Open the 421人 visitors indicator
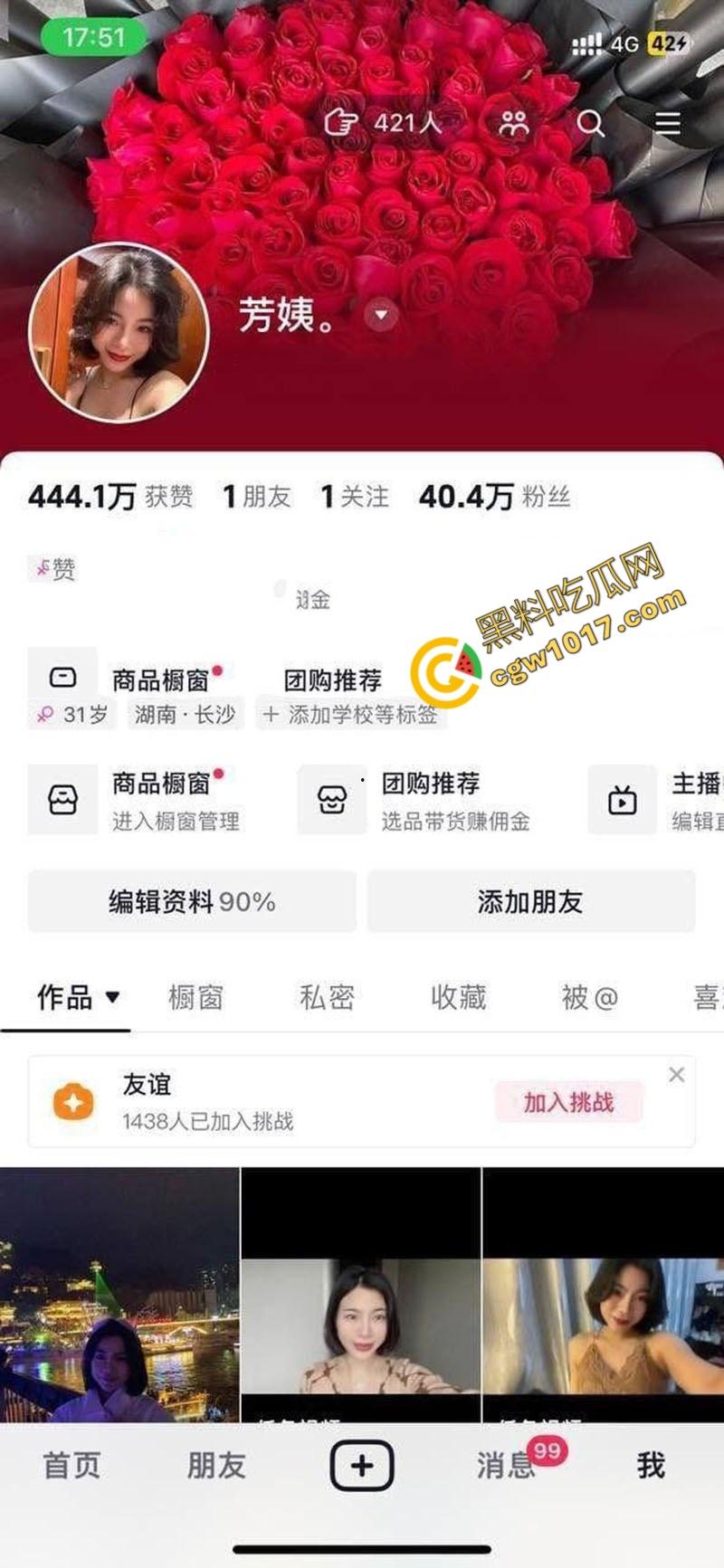This screenshot has width=724, height=1568. coord(385,122)
